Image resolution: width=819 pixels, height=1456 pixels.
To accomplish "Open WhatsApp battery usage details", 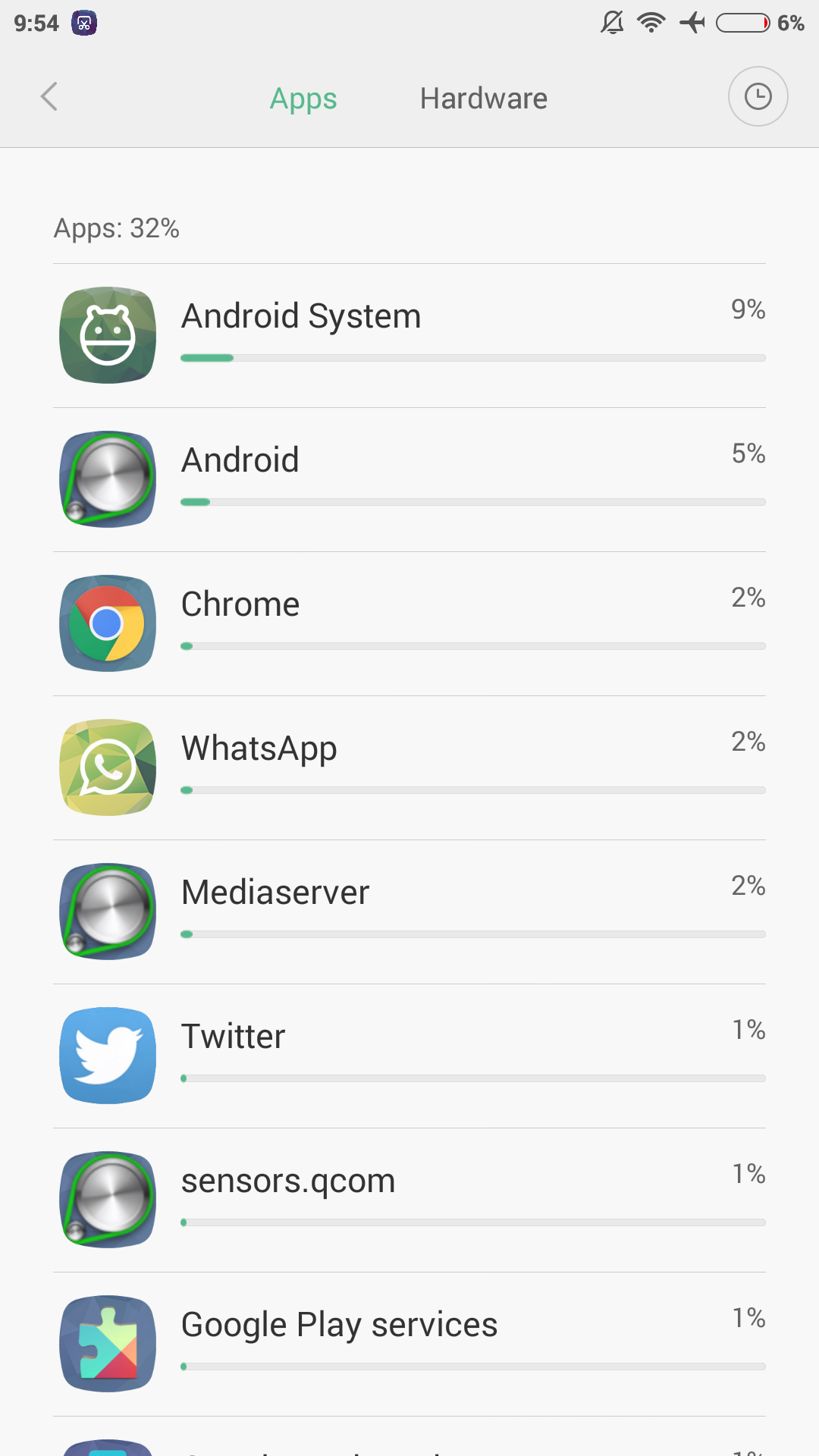I will point(409,768).
